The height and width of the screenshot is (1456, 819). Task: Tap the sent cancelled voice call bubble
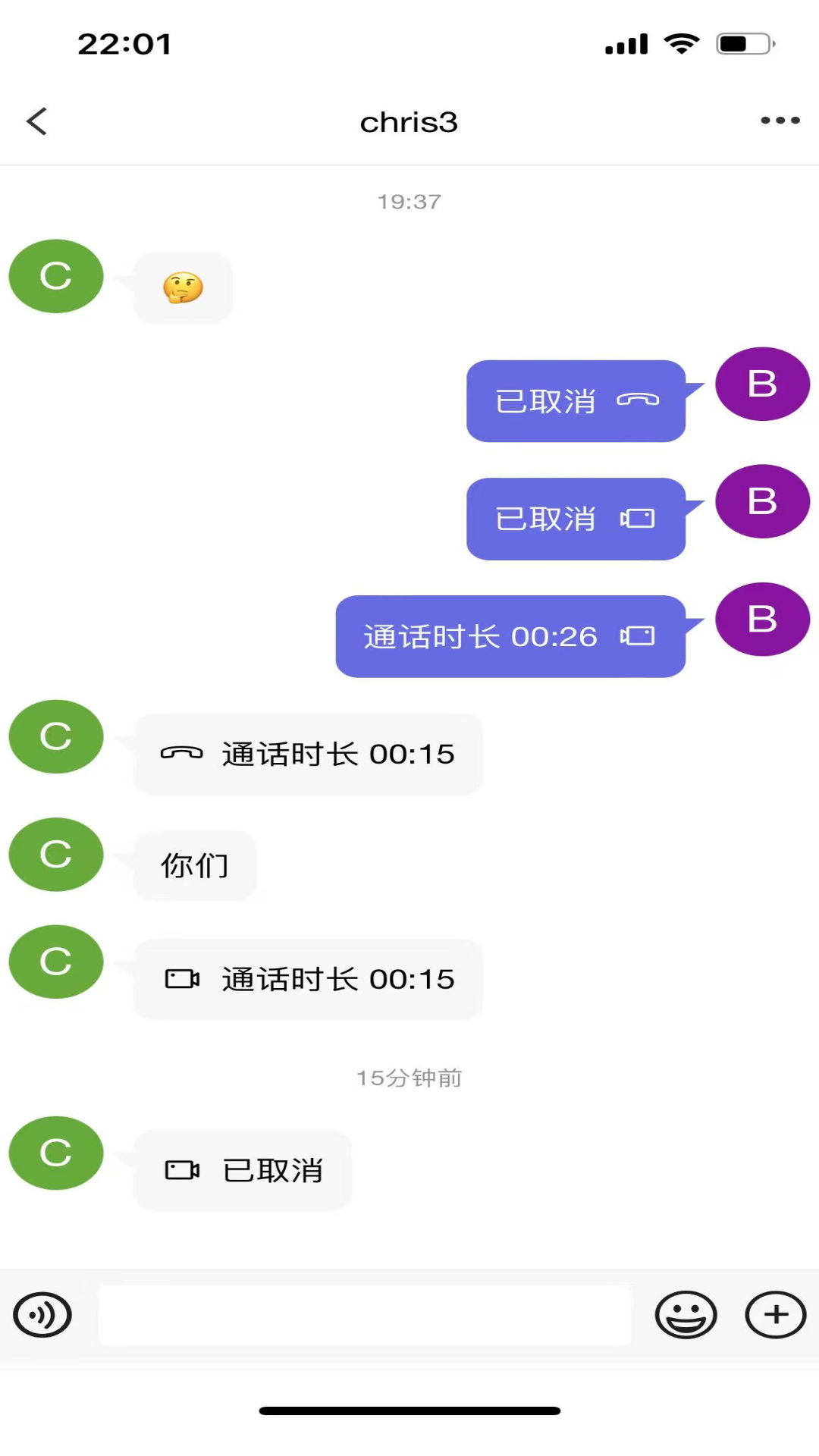(x=576, y=401)
